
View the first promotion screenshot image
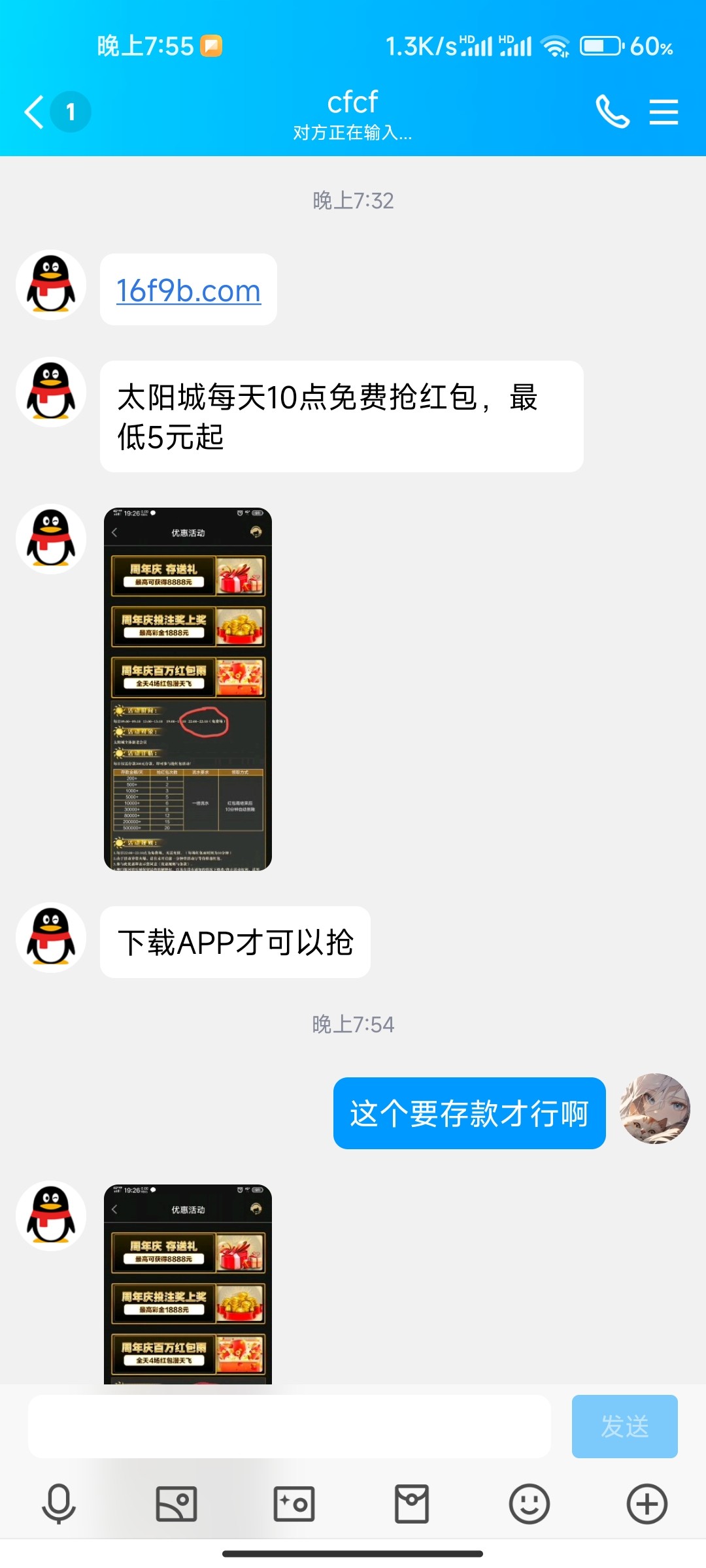[188, 689]
